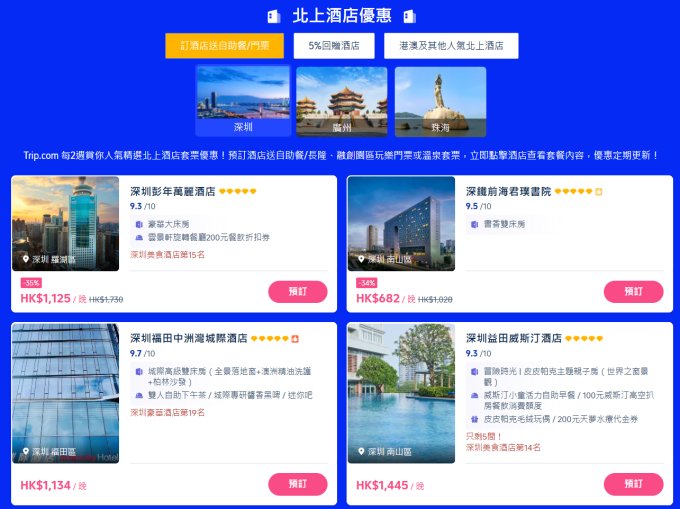This screenshot has height=509, width=680.
Task: Switch to the 港澳及其他人氣北上酒店 tab
Action: pyautogui.click(x=451, y=46)
